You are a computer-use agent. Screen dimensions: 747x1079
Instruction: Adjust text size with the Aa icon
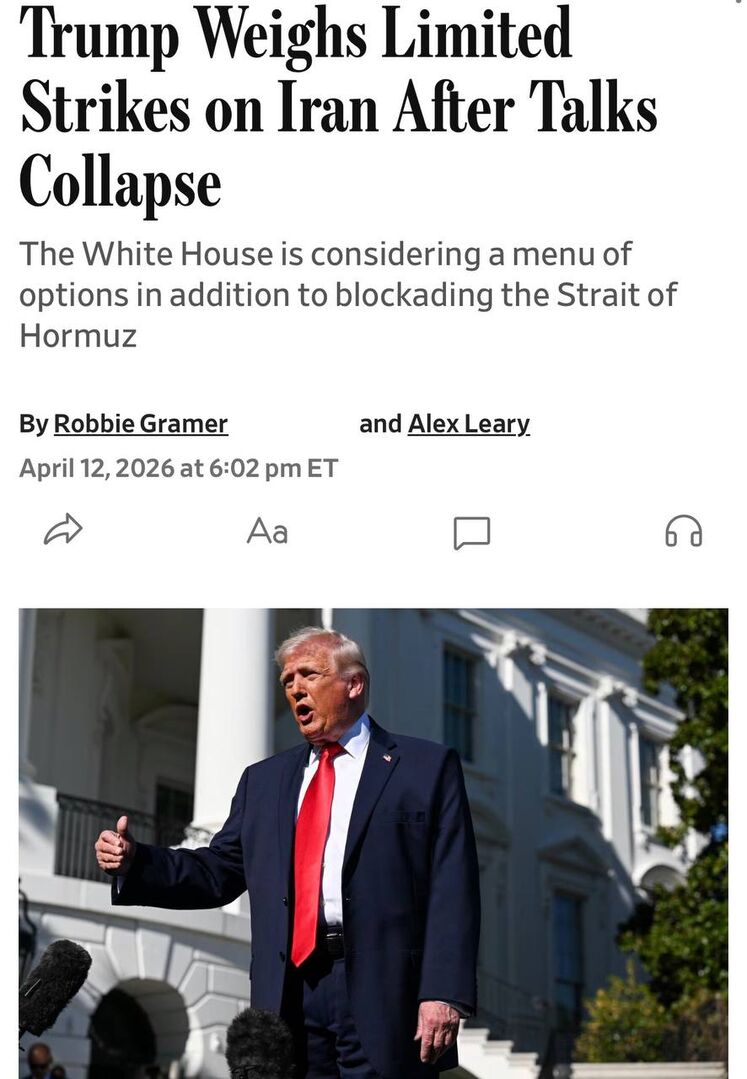pyautogui.click(x=267, y=531)
